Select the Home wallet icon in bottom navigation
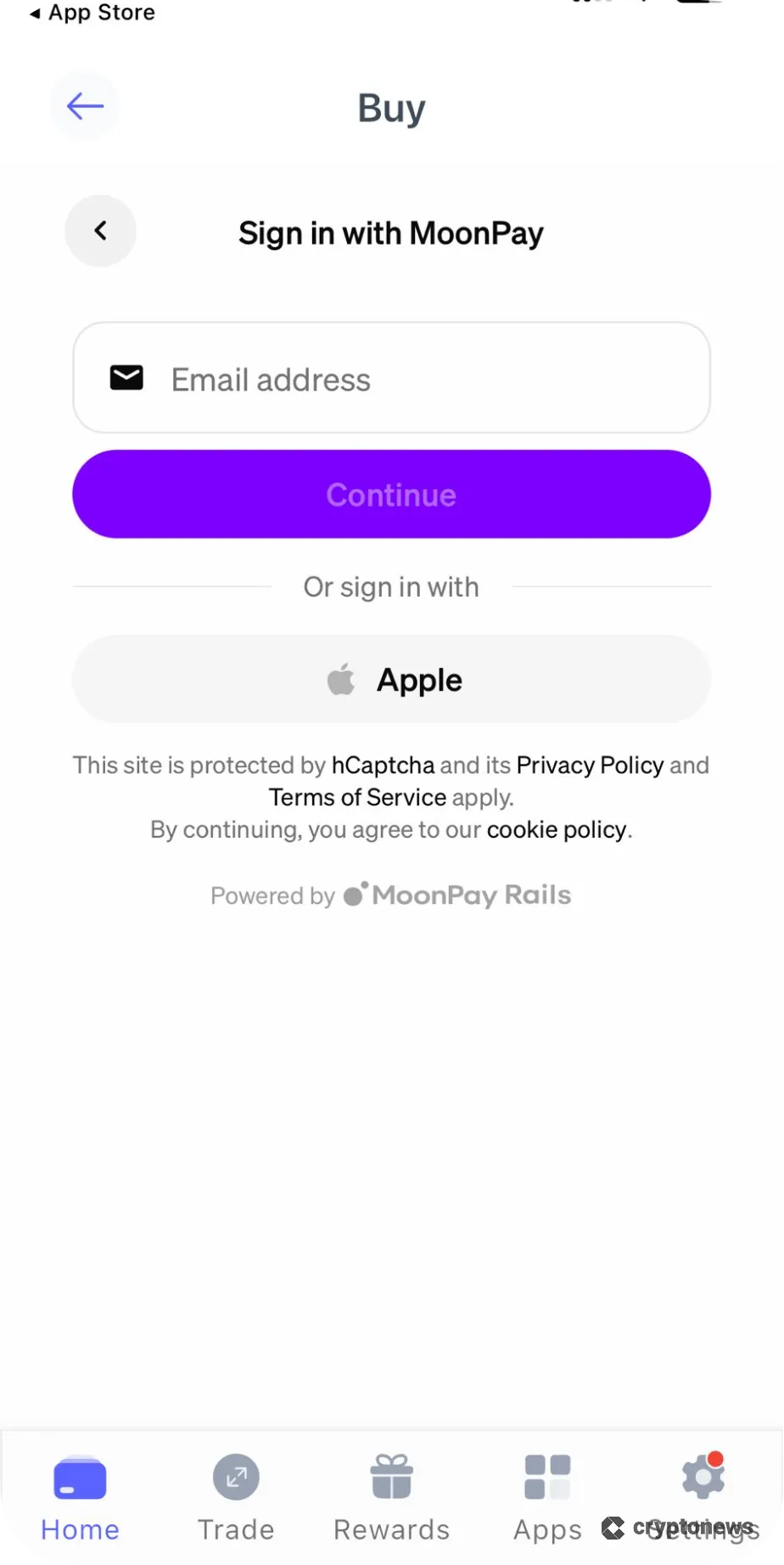 [x=79, y=1477]
